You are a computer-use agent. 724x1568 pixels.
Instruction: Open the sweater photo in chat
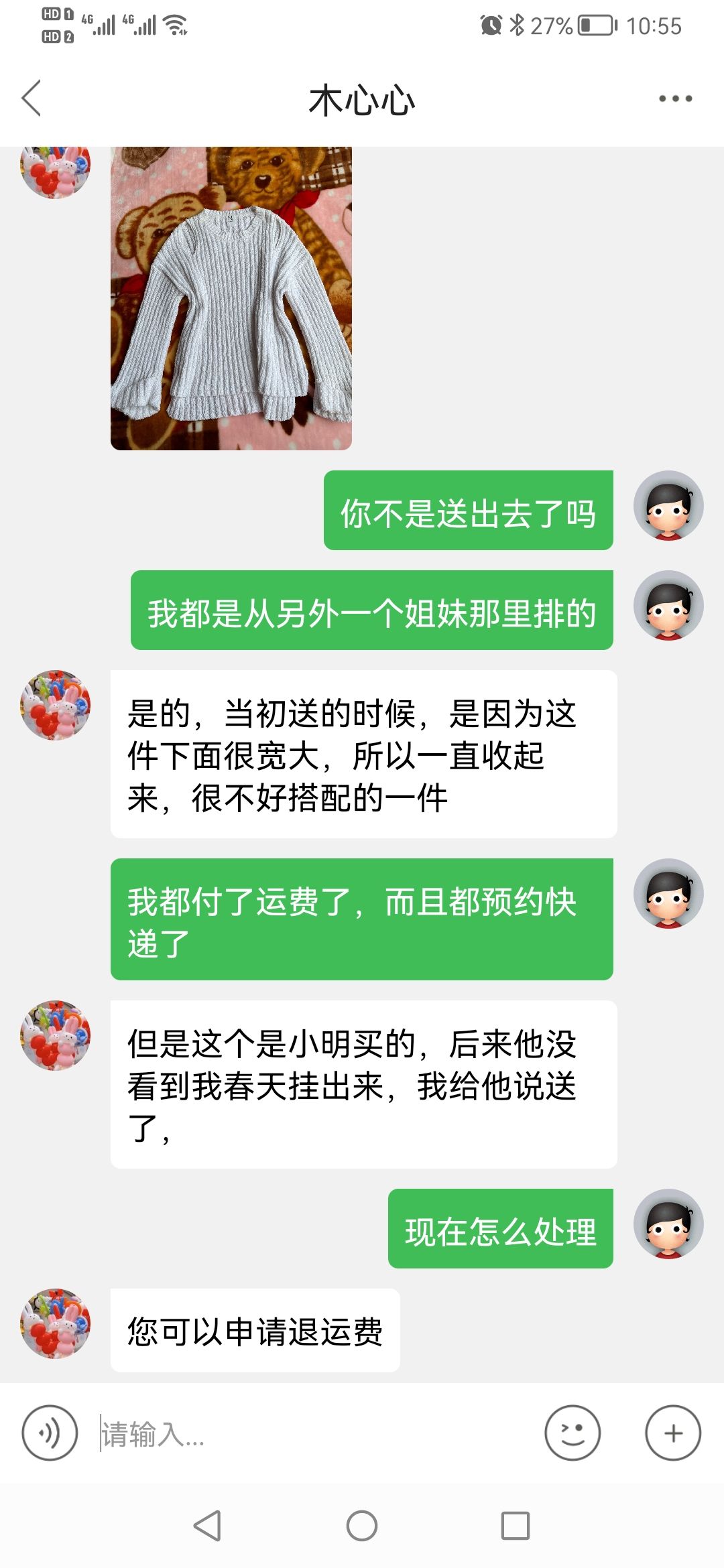point(231,298)
